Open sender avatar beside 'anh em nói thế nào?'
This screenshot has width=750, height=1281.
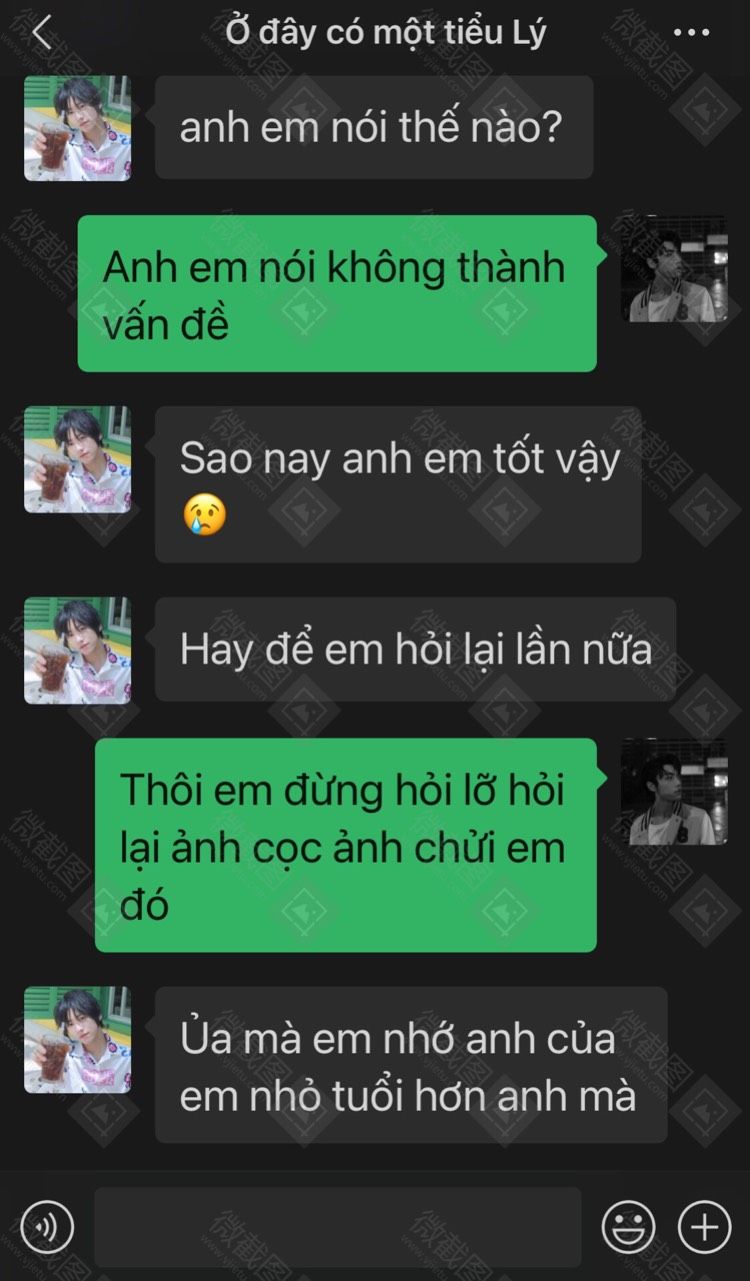[78, 128]
